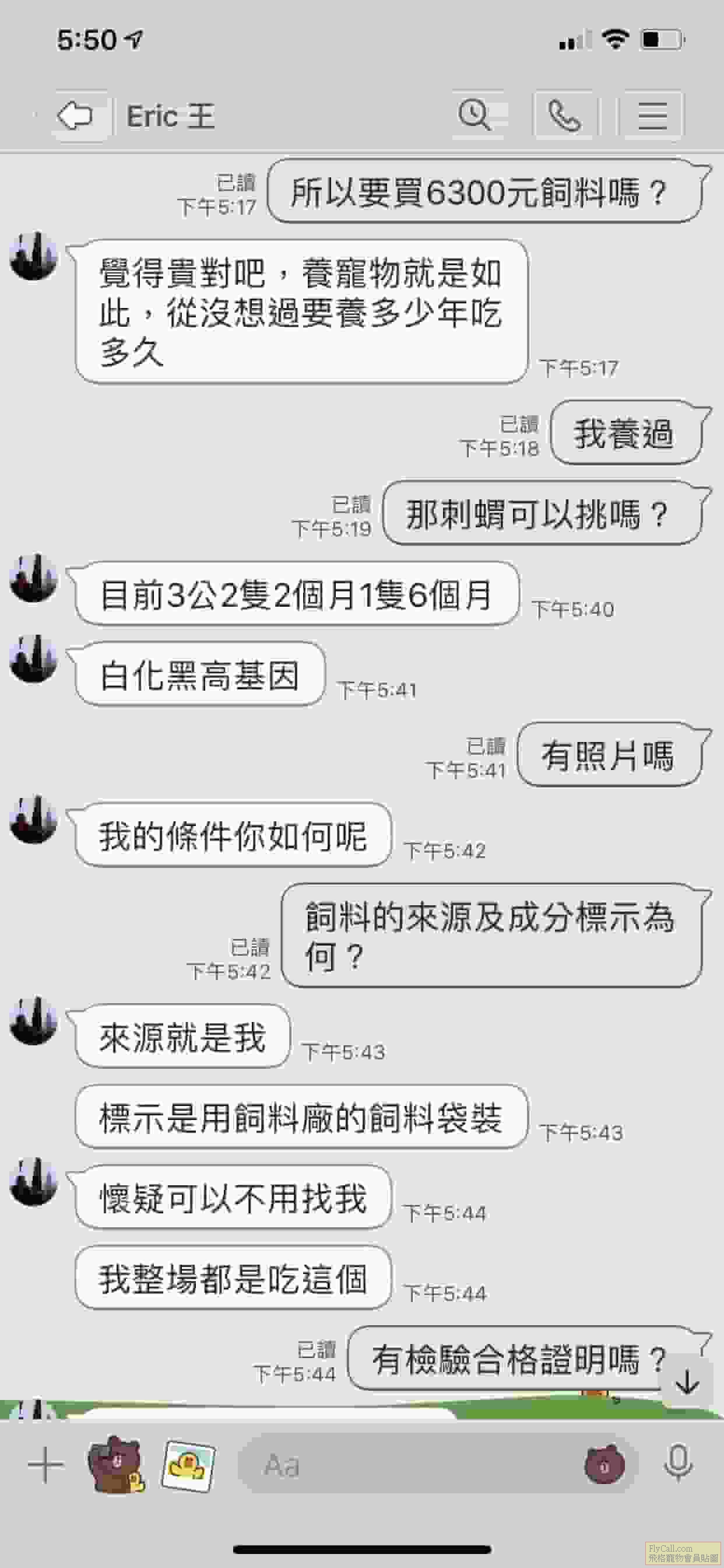View Eric 王's profile picture avatar
The height and width of the screenshot is (1568, 724).
(33, 256)
